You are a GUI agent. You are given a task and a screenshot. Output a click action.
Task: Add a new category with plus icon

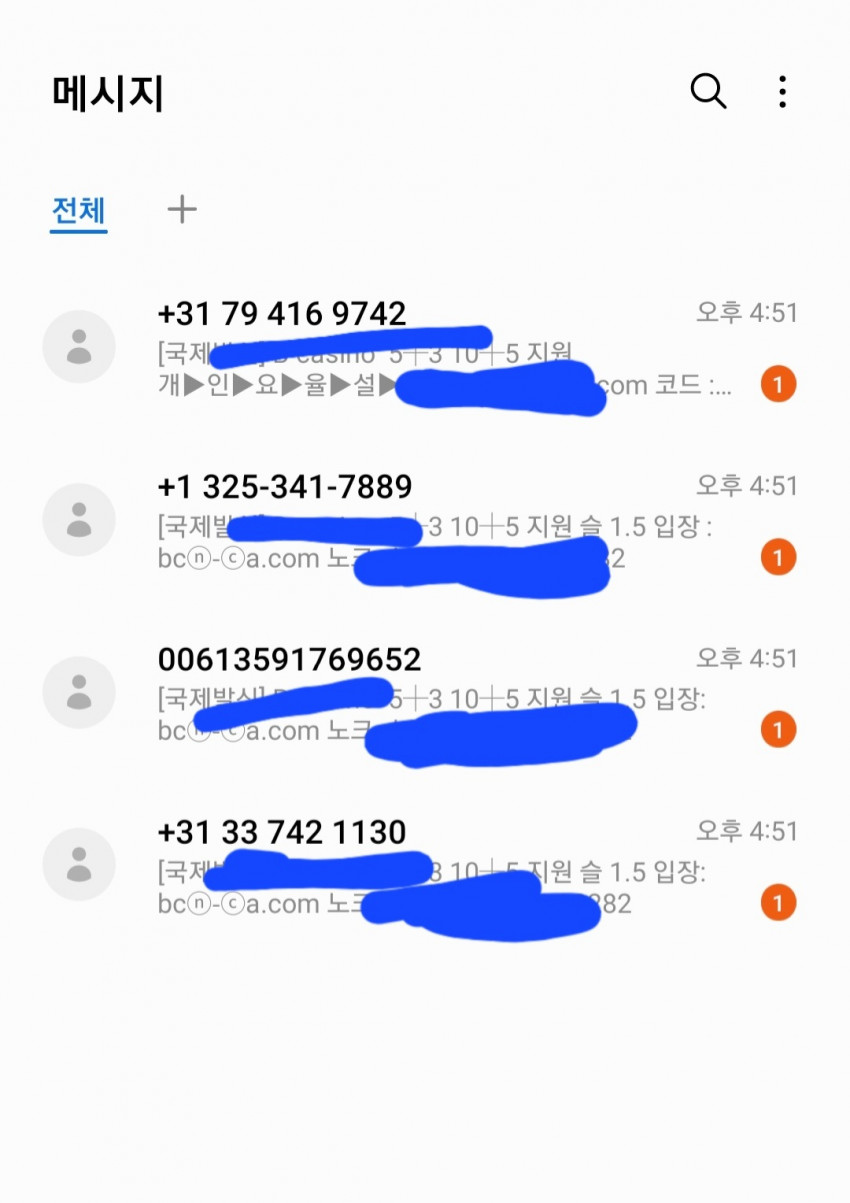[x=181, y=209]
